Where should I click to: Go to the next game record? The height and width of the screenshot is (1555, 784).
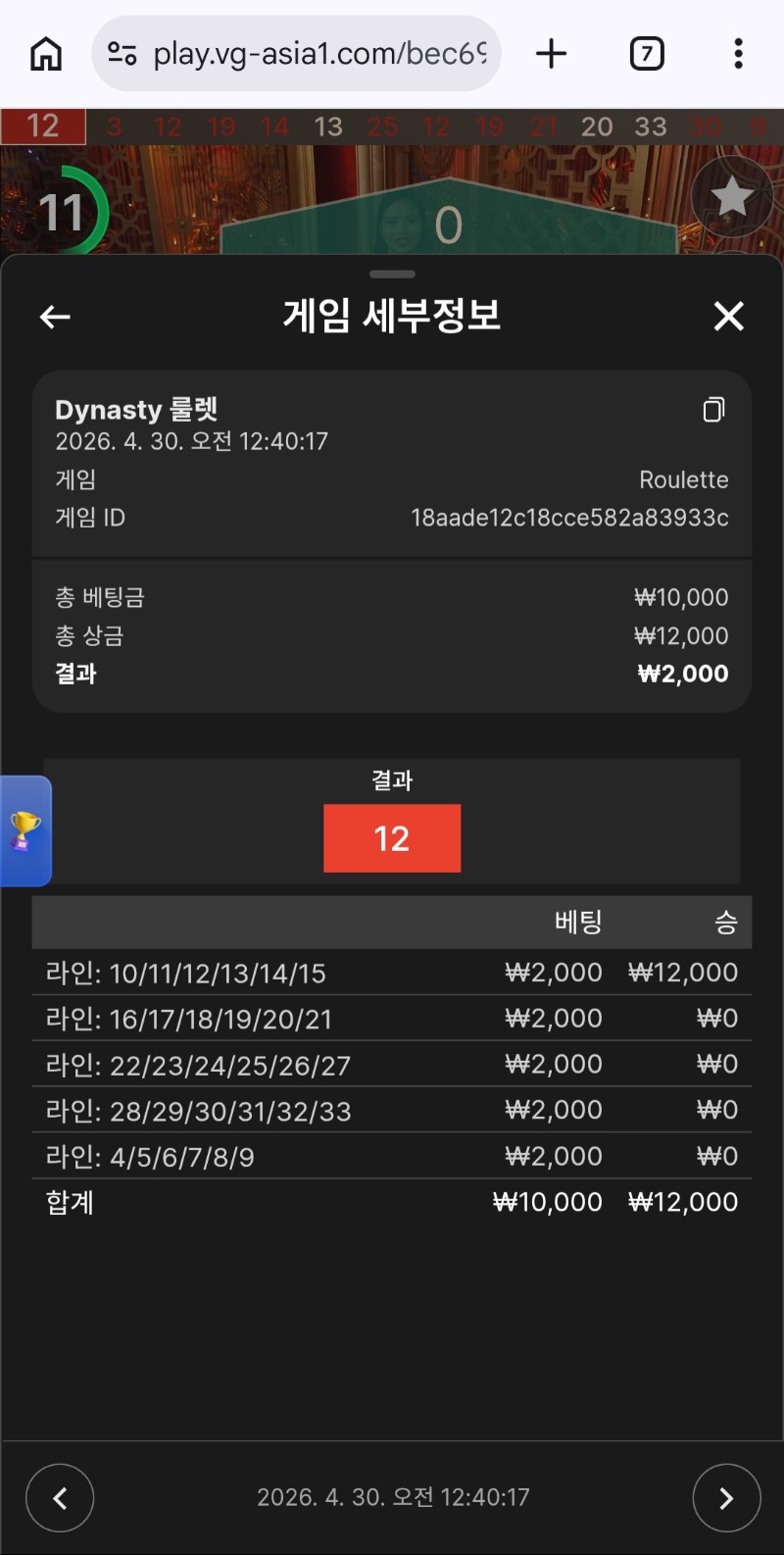point(726,1497)
